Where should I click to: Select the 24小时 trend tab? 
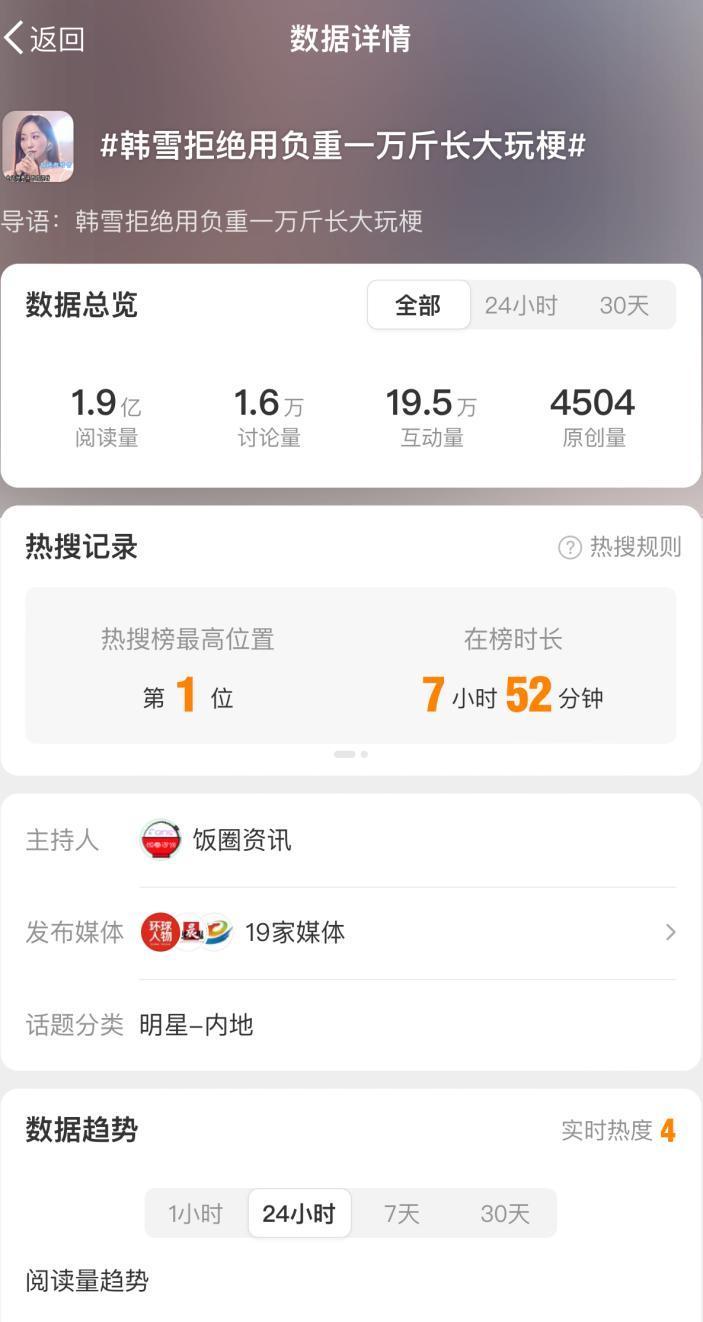tap(299, 1214)
